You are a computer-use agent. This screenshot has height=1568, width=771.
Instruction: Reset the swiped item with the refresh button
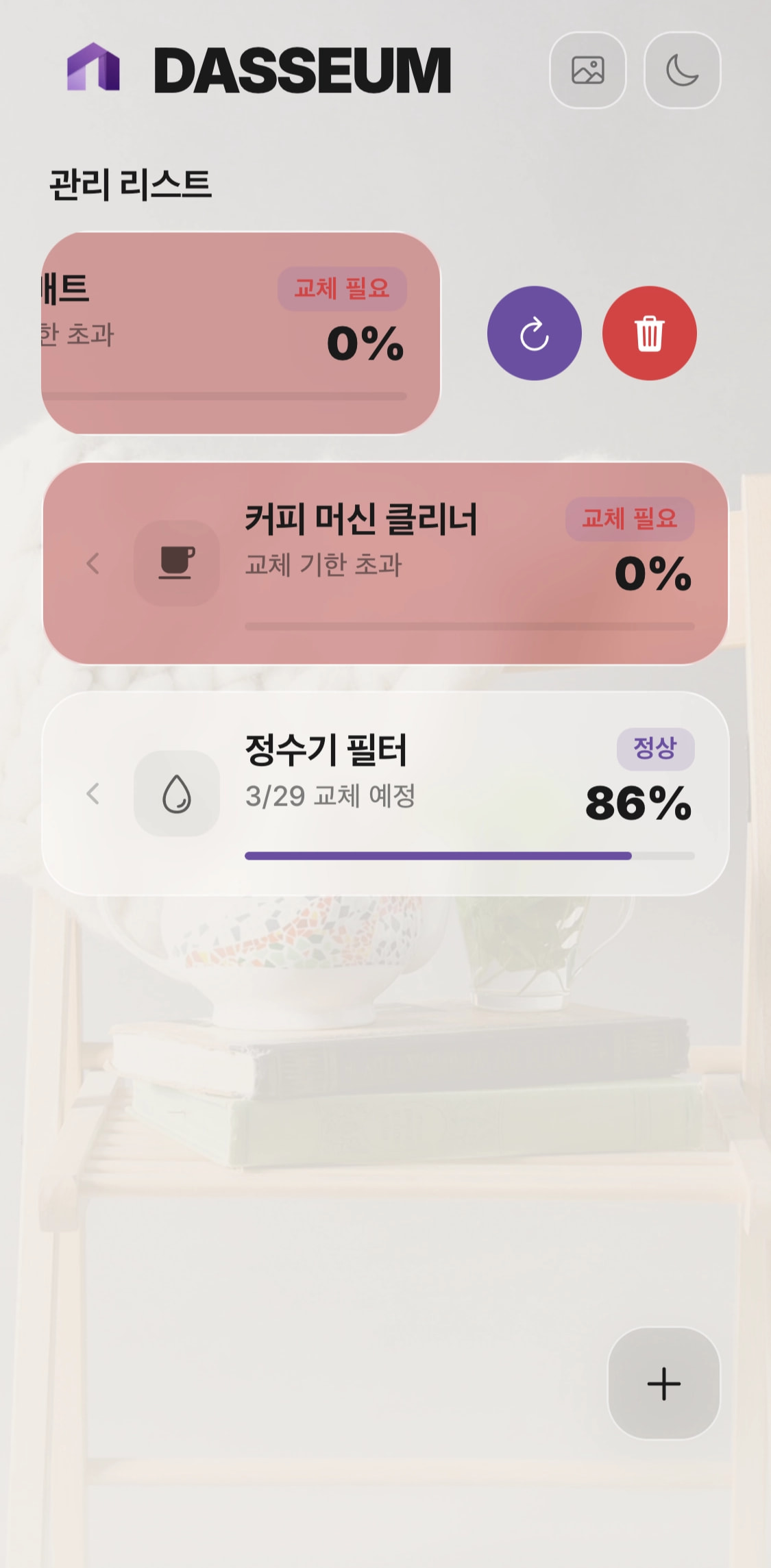click(x=534, y=334)
